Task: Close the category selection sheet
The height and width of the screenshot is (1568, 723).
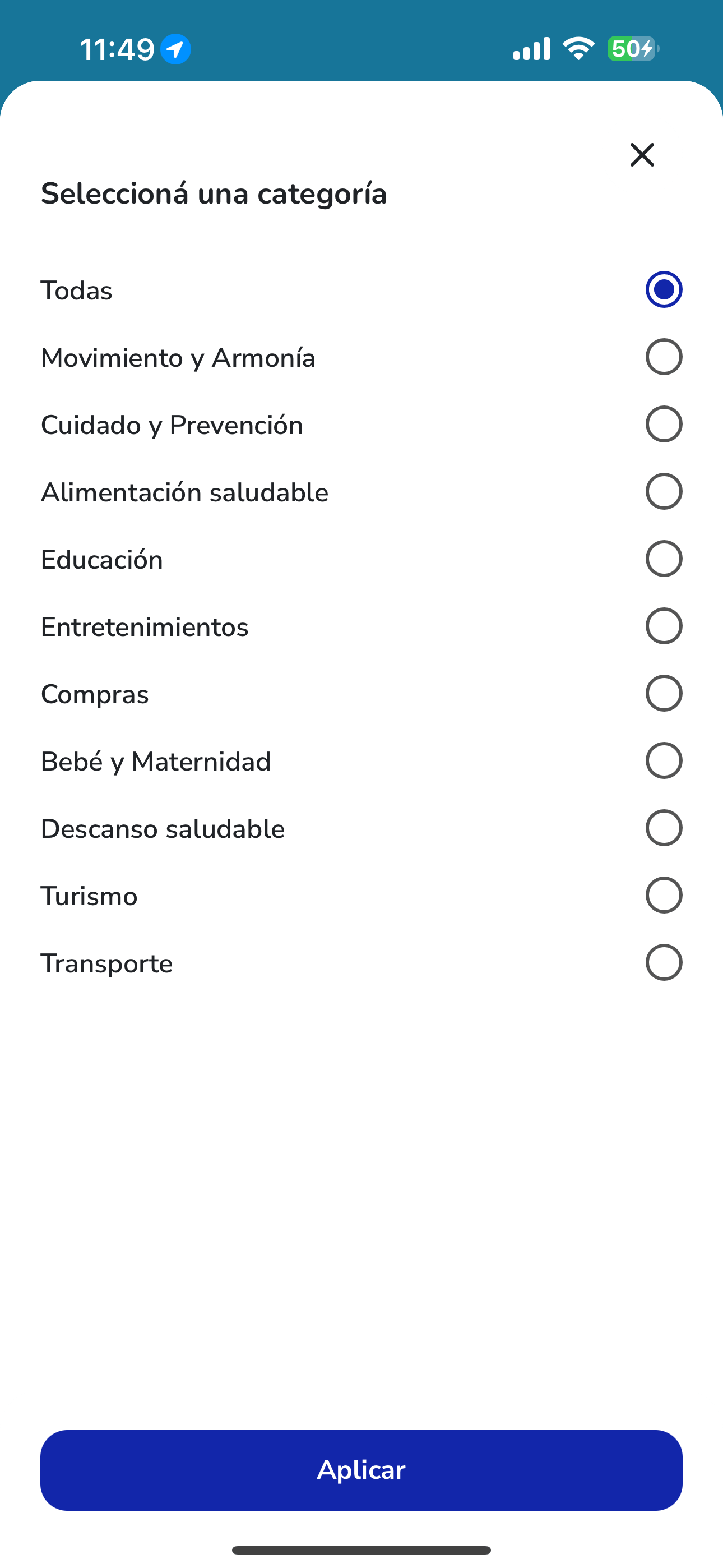Action: click(x=642, y=155)
